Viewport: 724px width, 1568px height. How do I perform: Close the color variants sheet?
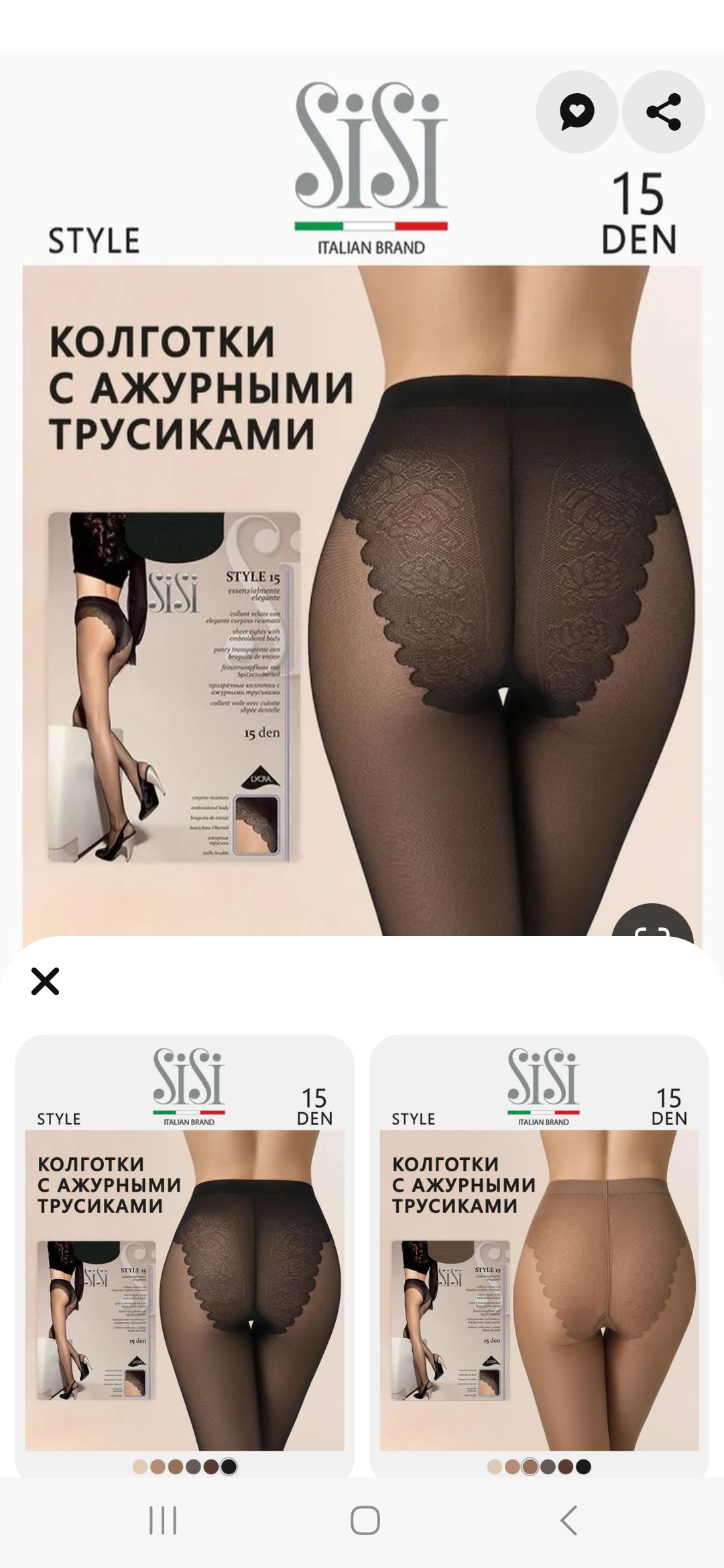(x=45, y=981)
